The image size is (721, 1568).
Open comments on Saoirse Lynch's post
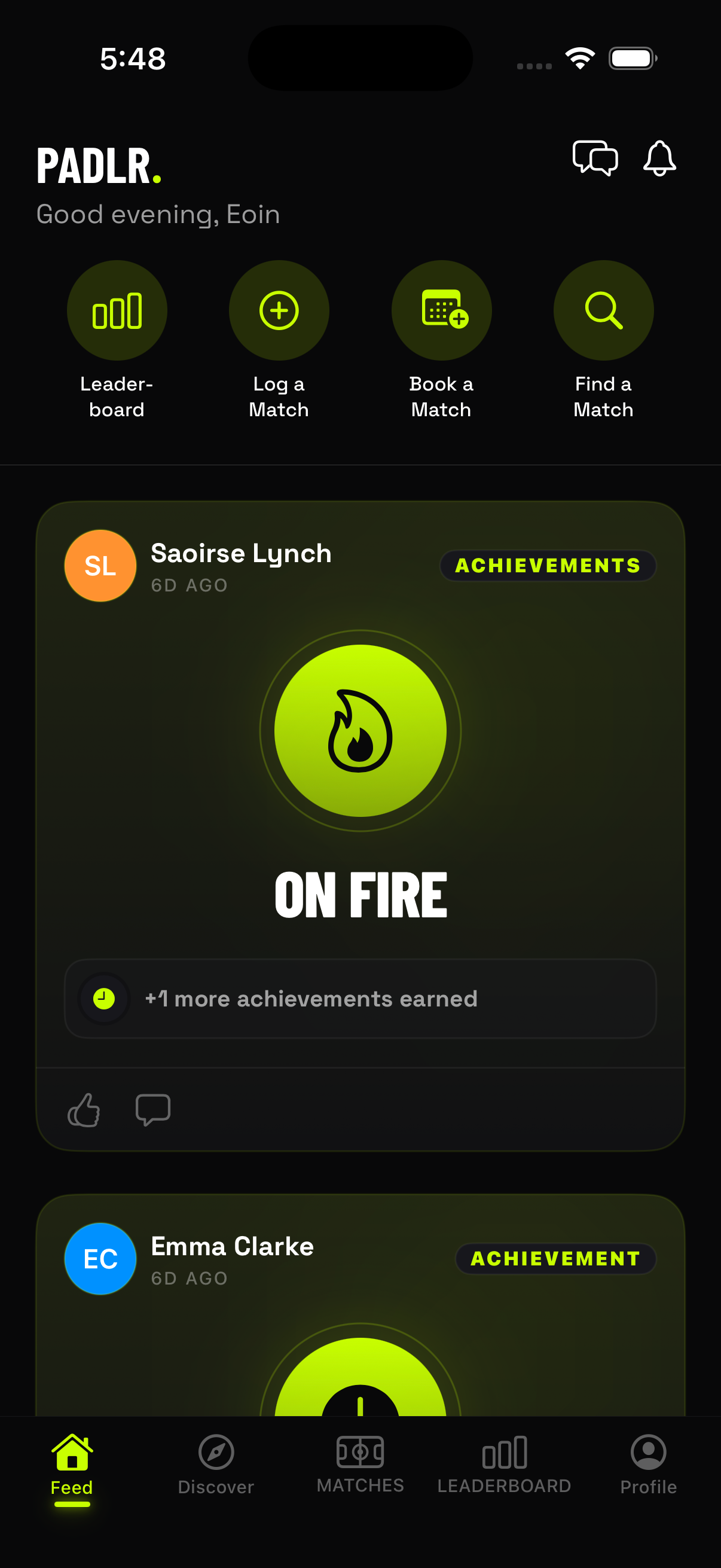[x=153, y=1109]
